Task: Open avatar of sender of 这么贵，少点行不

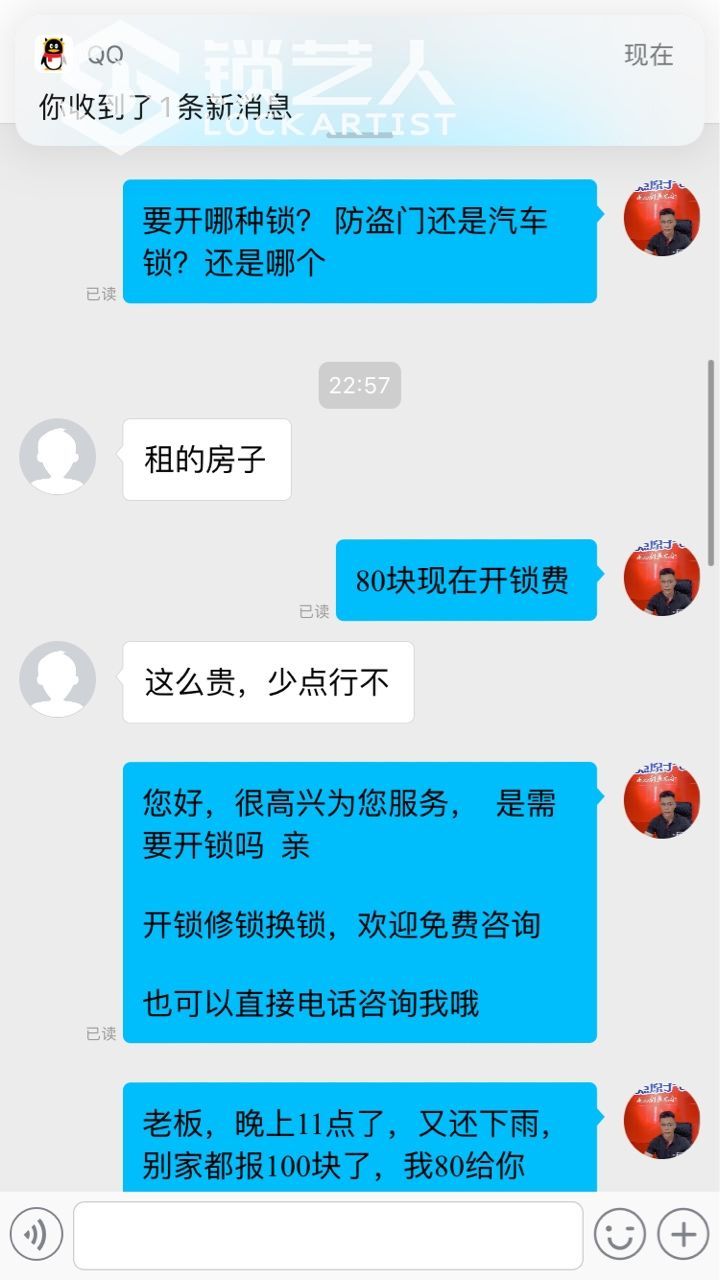Action: point(57,679)
